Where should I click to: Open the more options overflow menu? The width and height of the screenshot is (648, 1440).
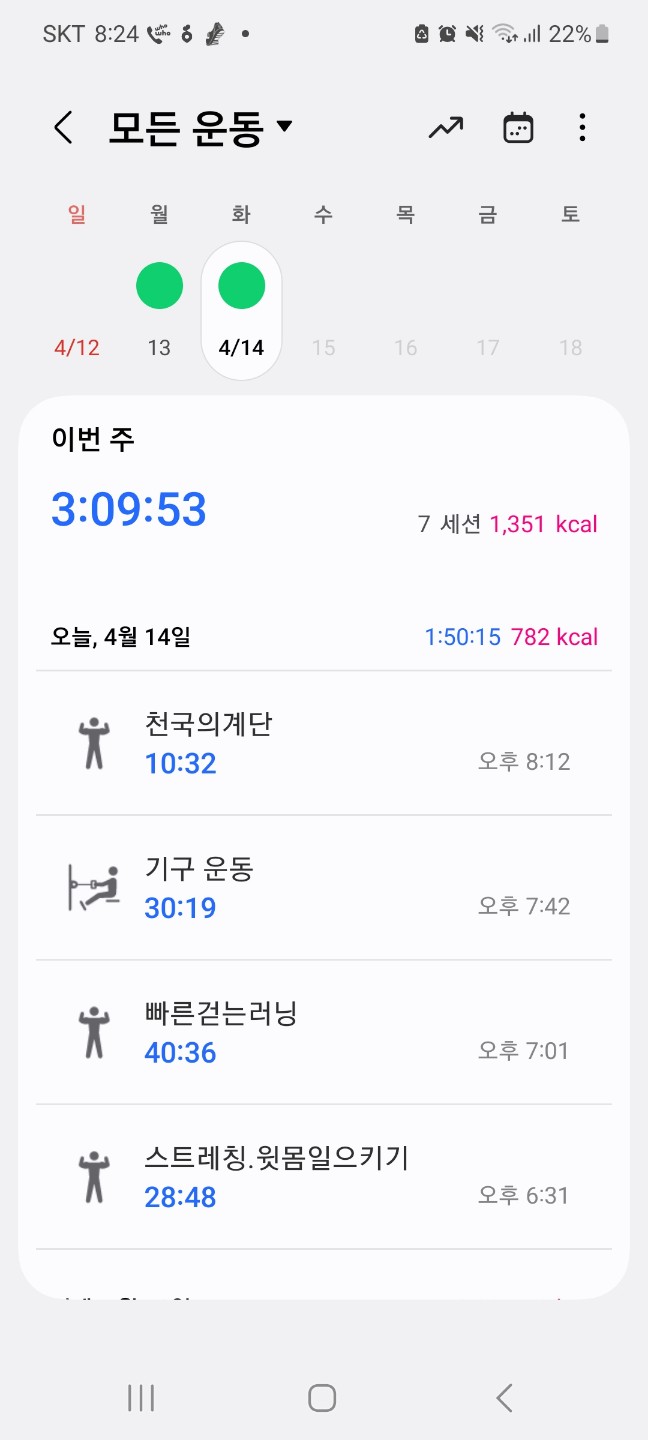(582, 128)
